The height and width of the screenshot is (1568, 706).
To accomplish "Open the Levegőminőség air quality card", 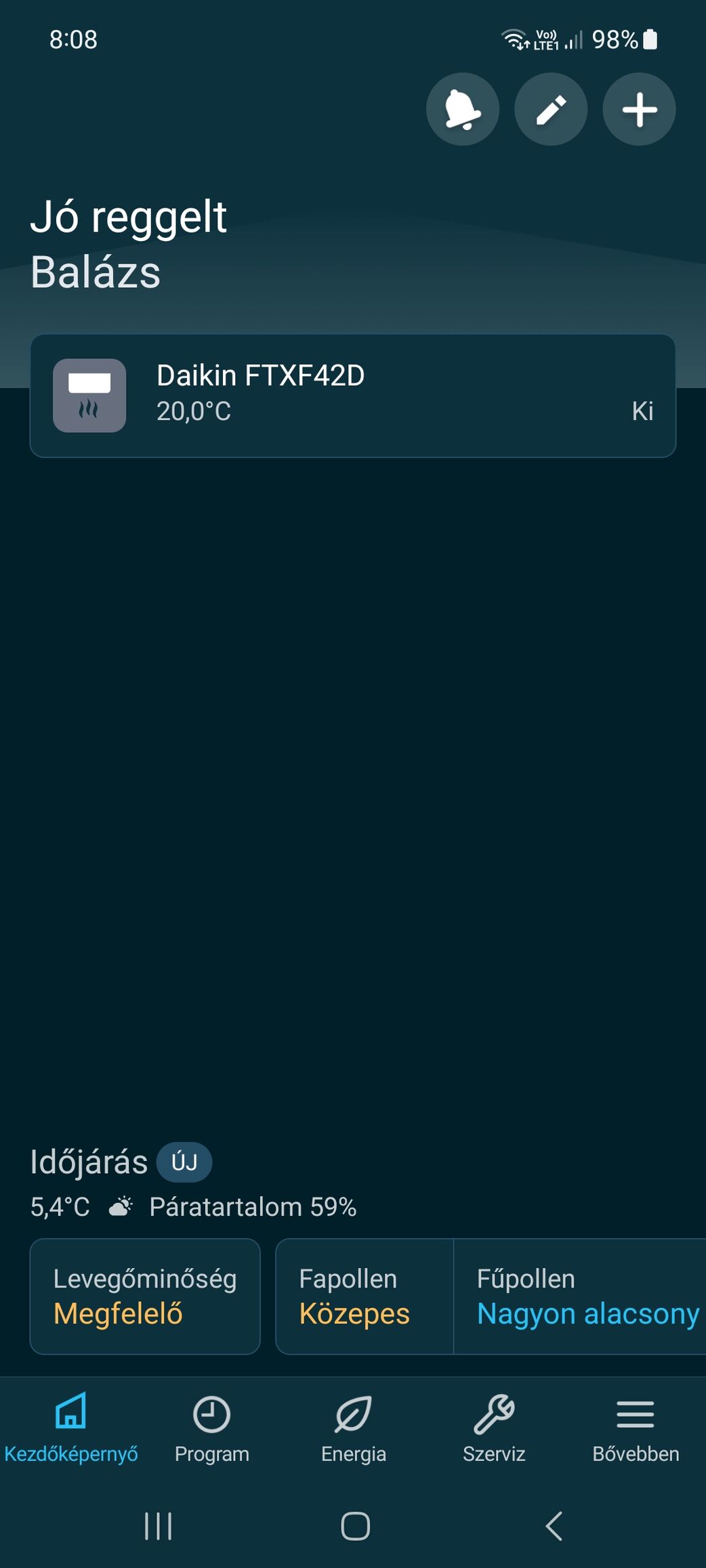I will (x=145, y=1296).
